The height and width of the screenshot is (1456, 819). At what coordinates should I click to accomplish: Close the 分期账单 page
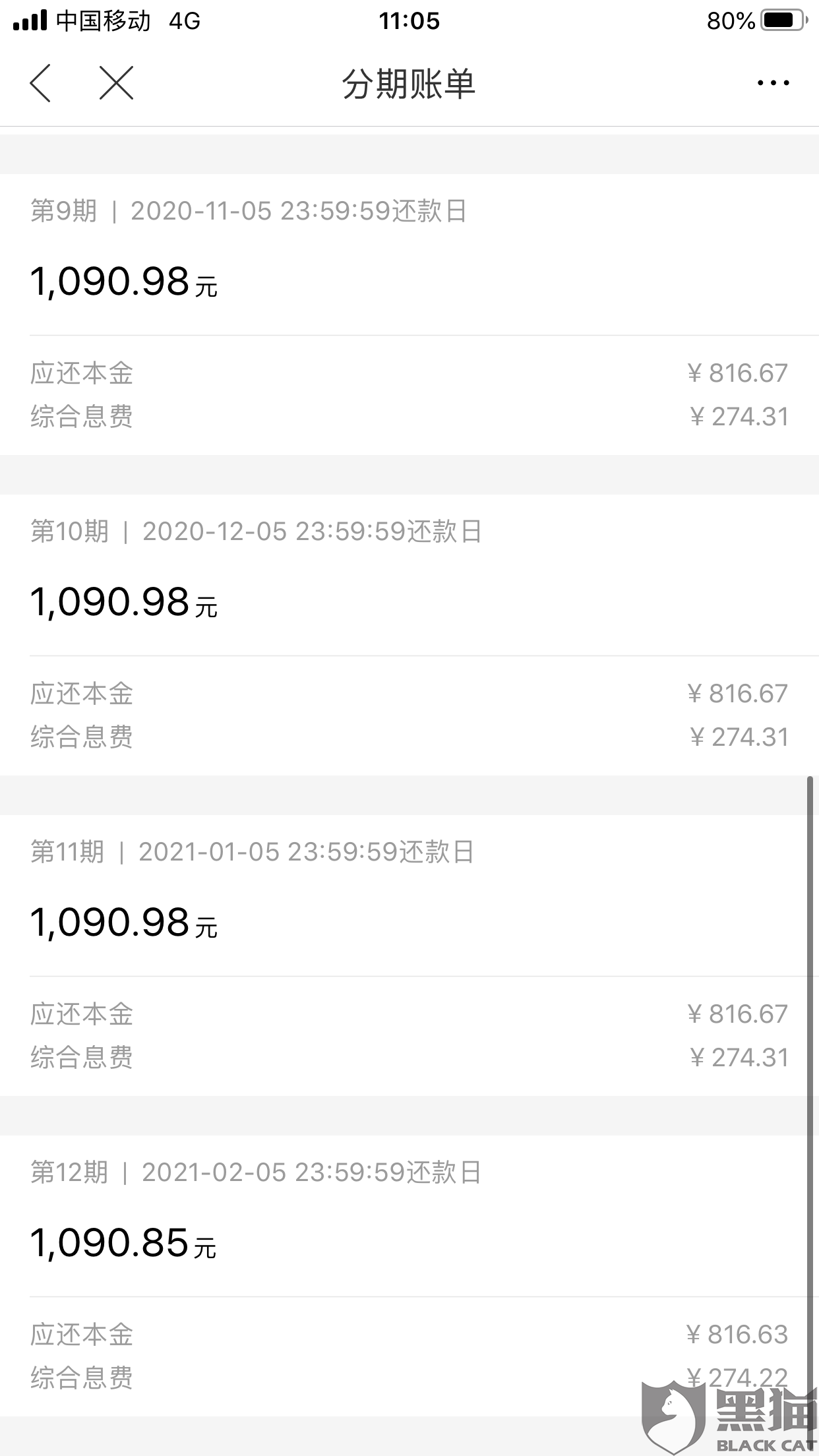[x=117, y=83]
